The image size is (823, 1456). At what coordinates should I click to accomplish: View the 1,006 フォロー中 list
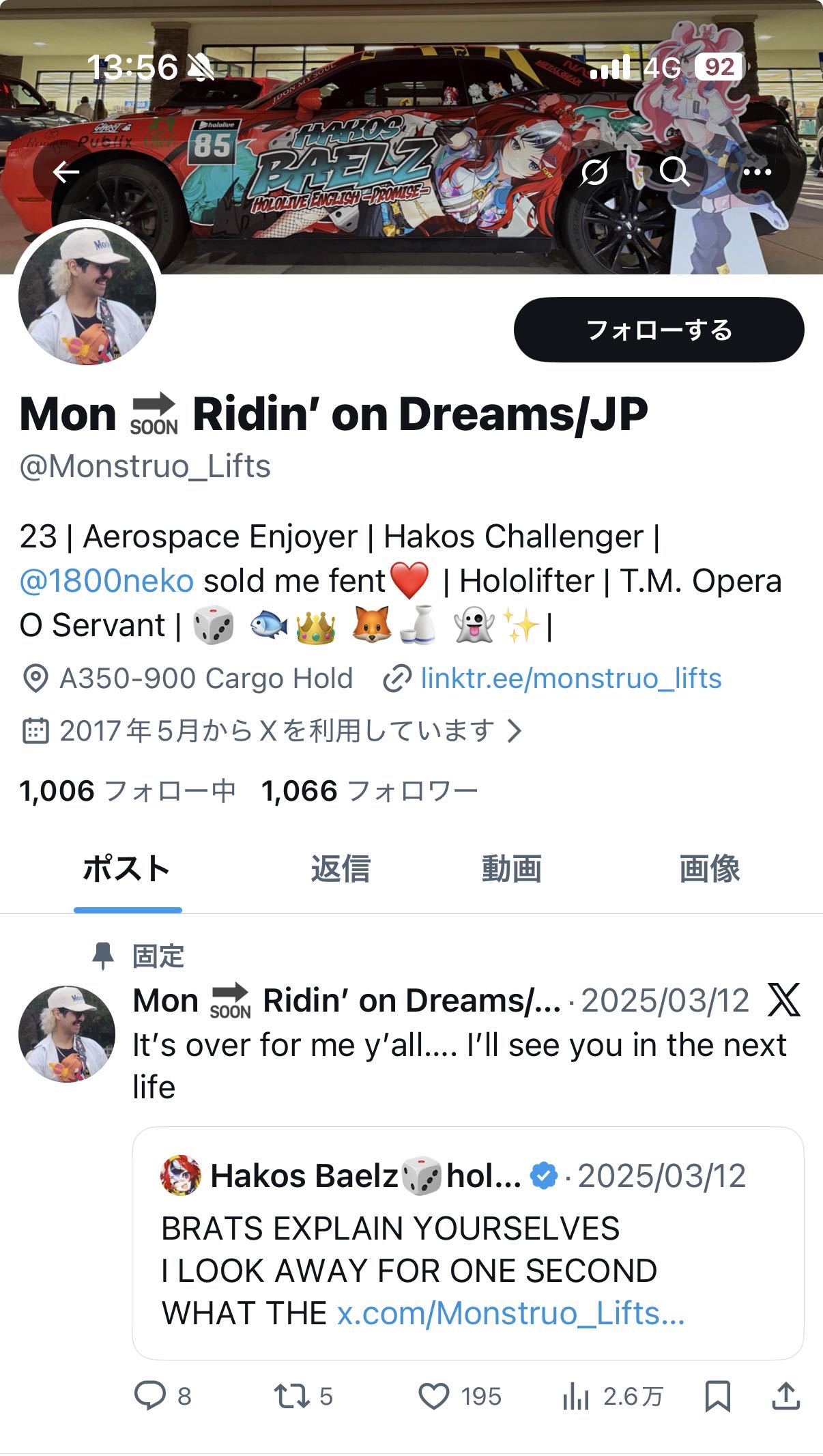128,791
